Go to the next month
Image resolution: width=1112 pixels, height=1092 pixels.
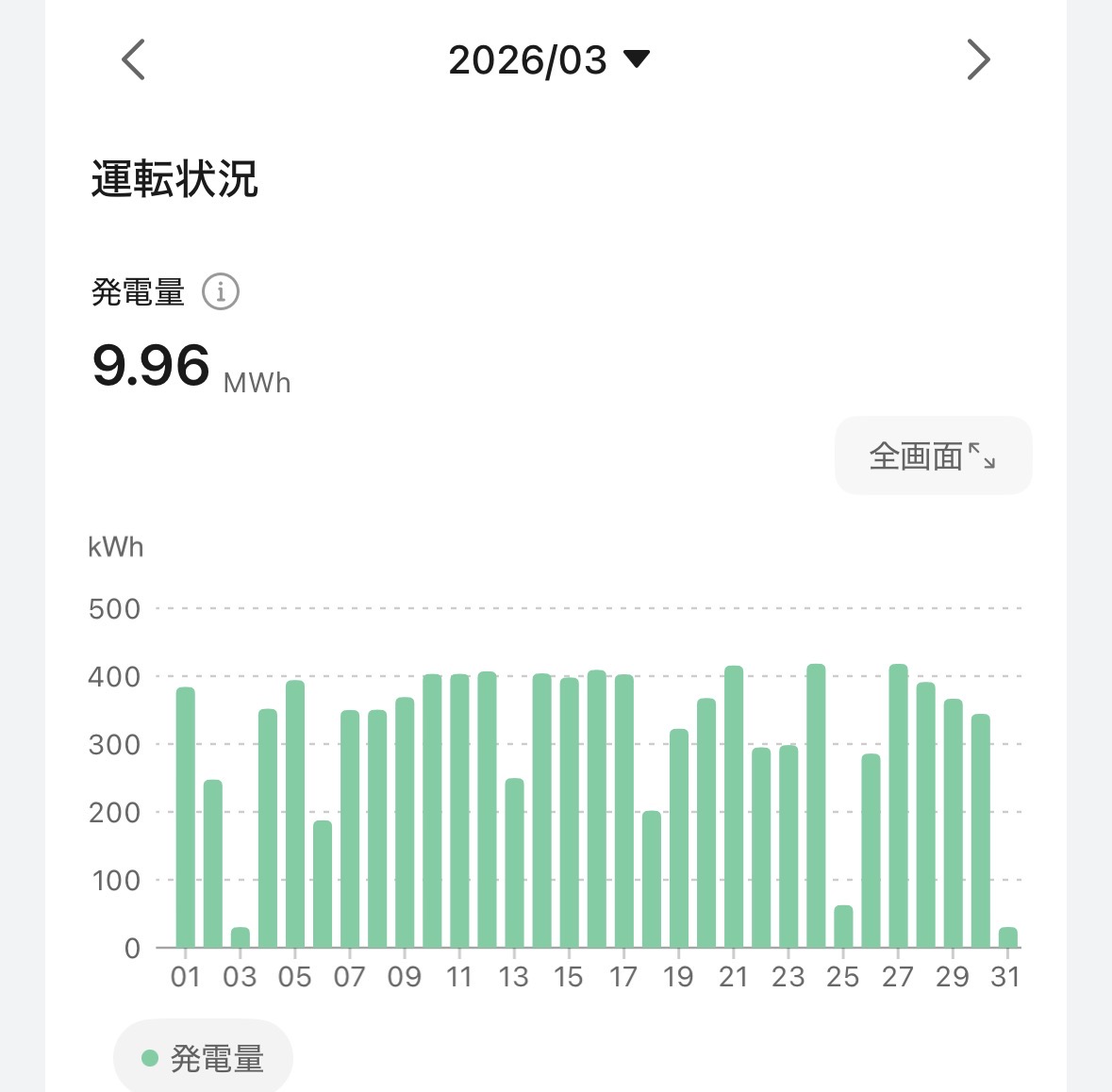978,60
